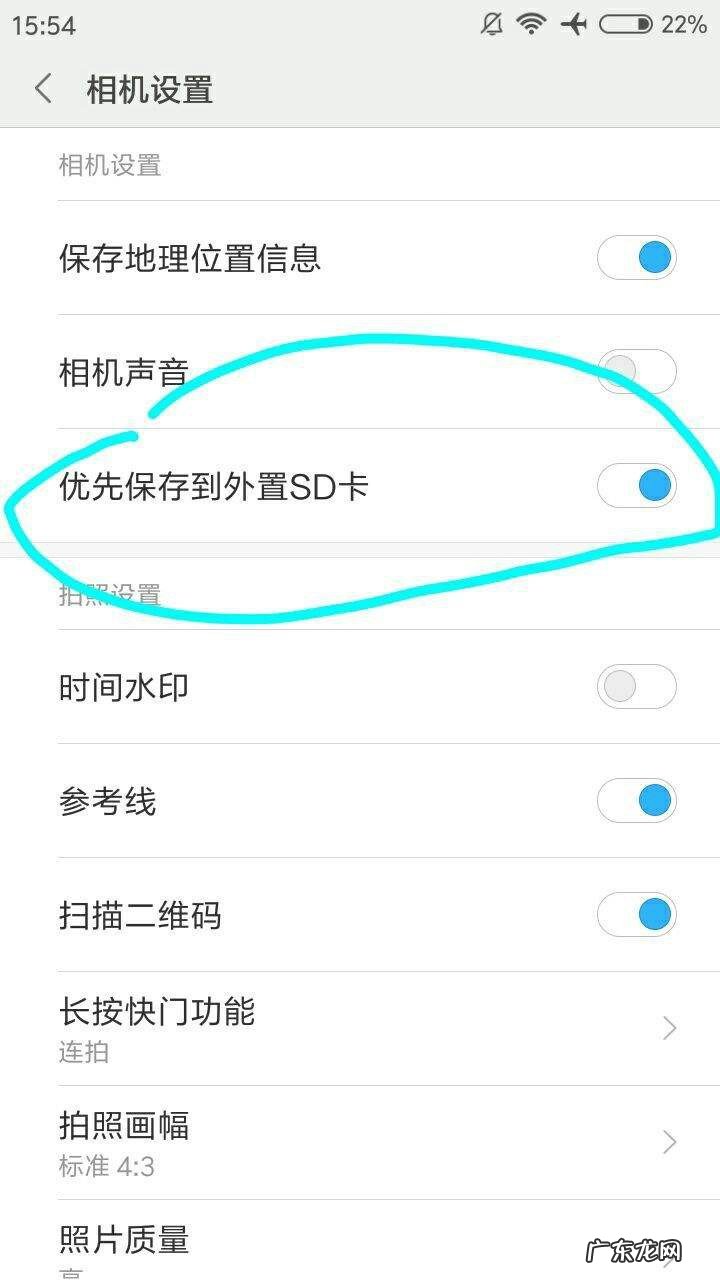Disable the 参考线 toggle
Viewport: 720px width, 1280px height.
pos(637,800)
